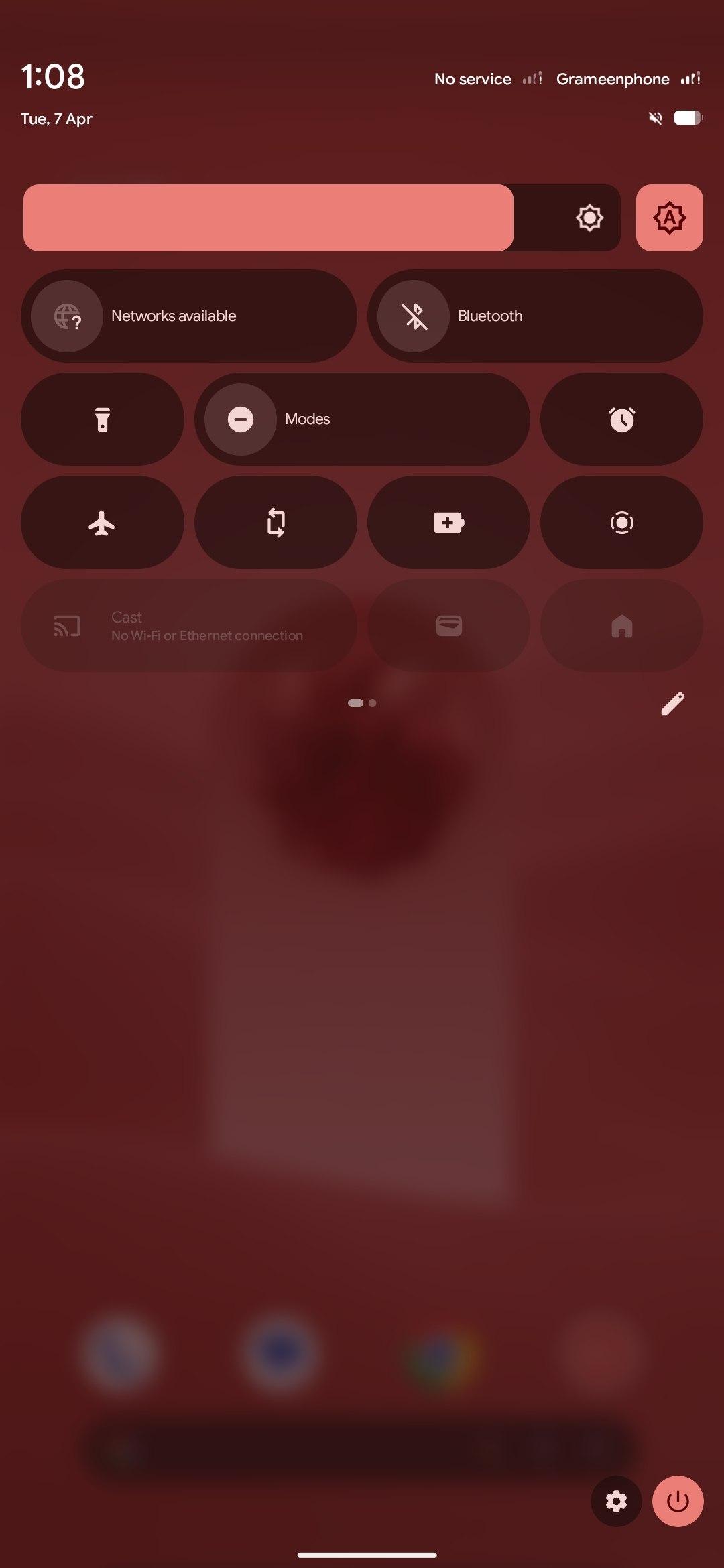Viewport: 724px width, 1568px height.
Task: Open system settings via the gear icon
Action: [x=616, y=1502]
